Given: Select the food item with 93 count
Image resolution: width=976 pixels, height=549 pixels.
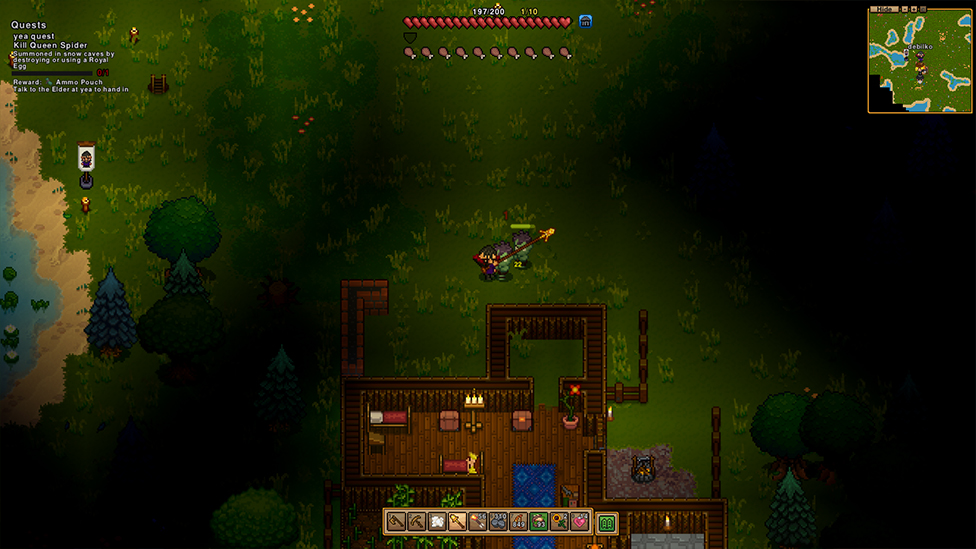Looking at the screenshot, I should [538, 521].
